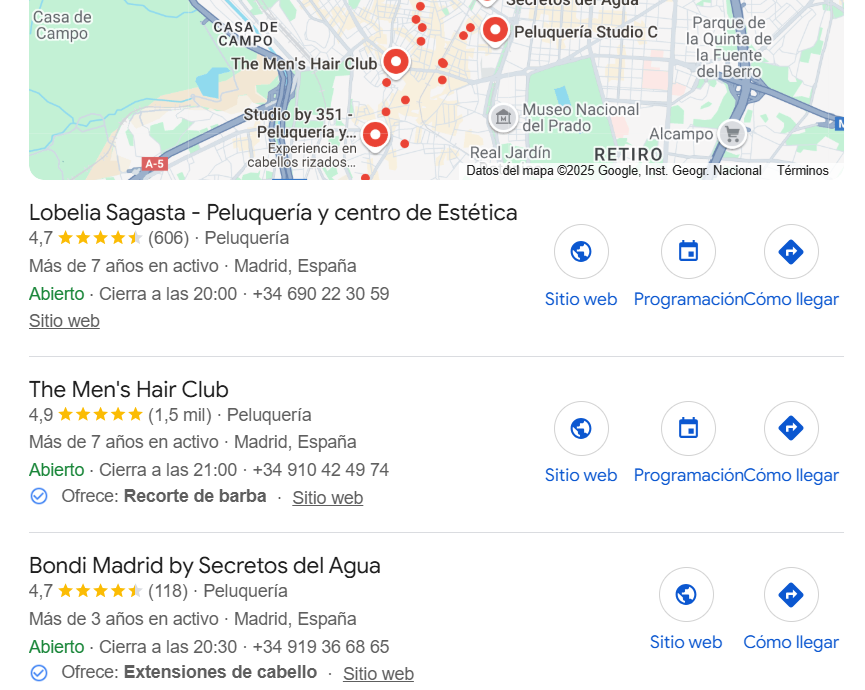865x690 pixels.
Task: Open Bondi Madrid by Secretos del Agua listing
Action: [204, 566]
